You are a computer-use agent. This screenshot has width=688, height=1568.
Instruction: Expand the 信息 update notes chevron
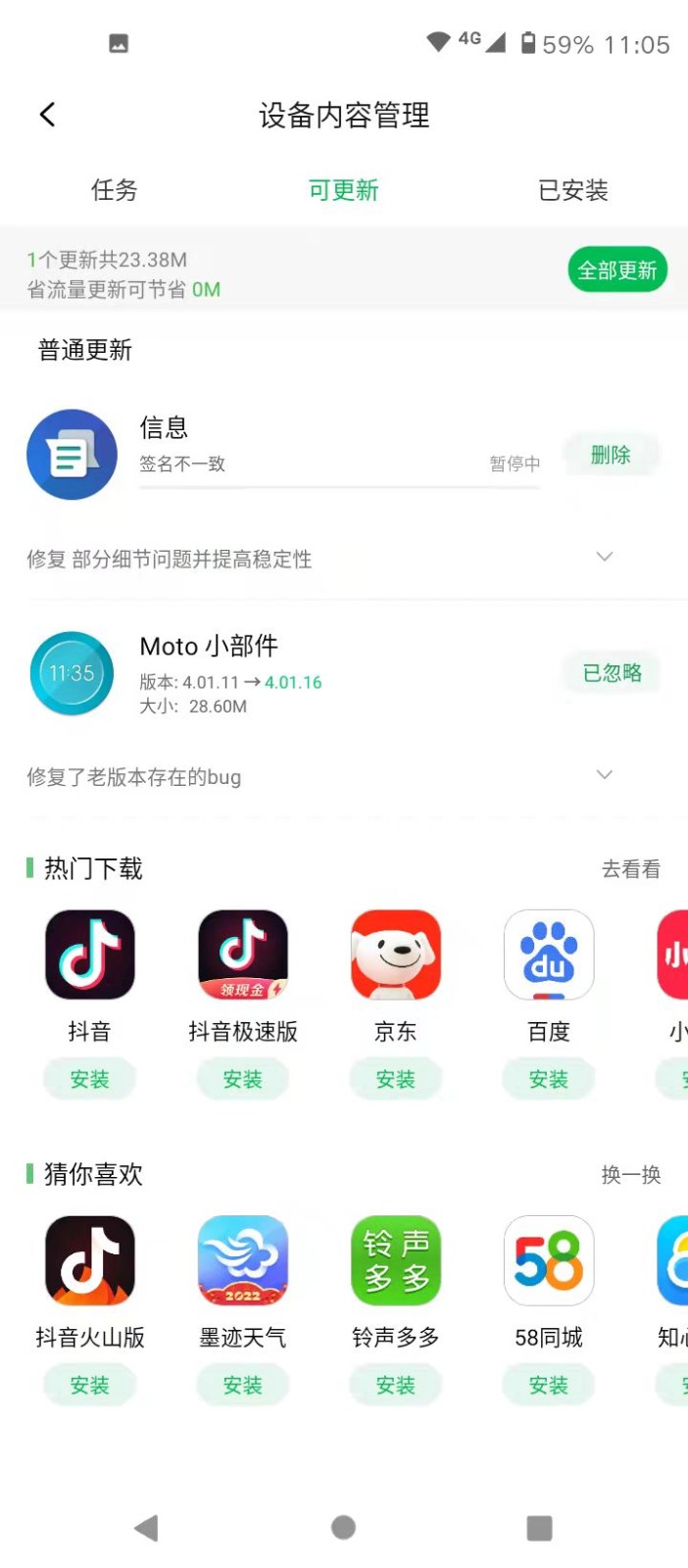[x=605, y=558]
